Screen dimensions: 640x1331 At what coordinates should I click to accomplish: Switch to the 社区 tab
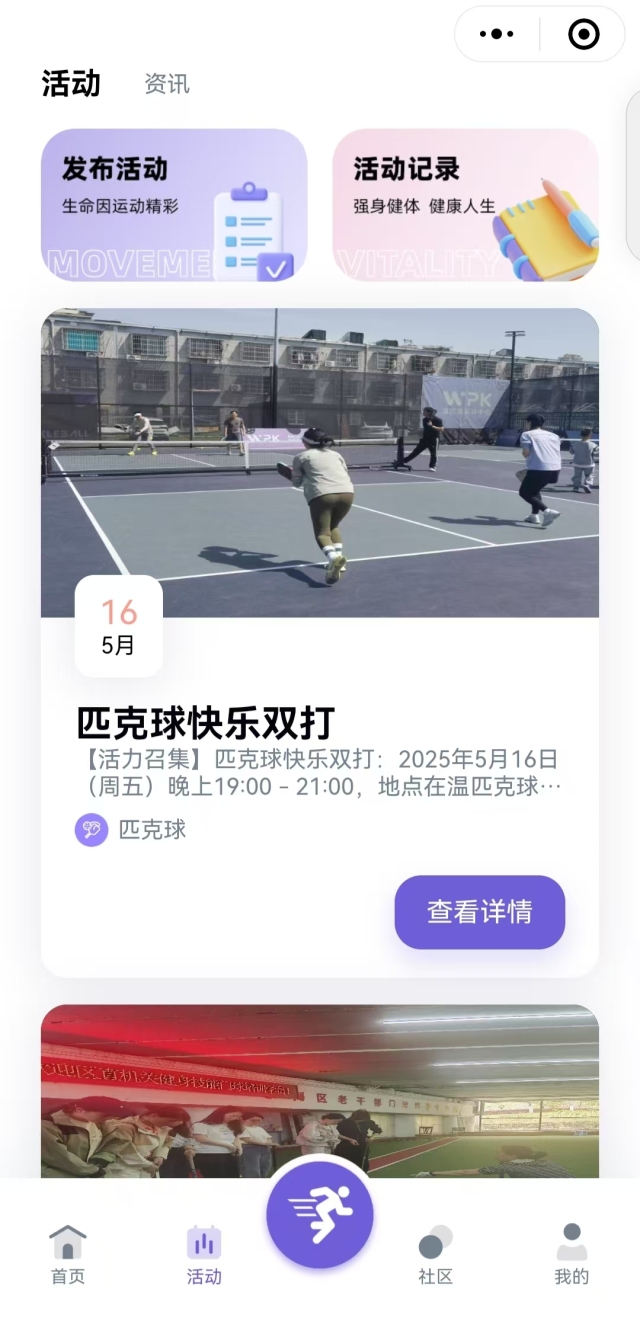[435, 1254]
